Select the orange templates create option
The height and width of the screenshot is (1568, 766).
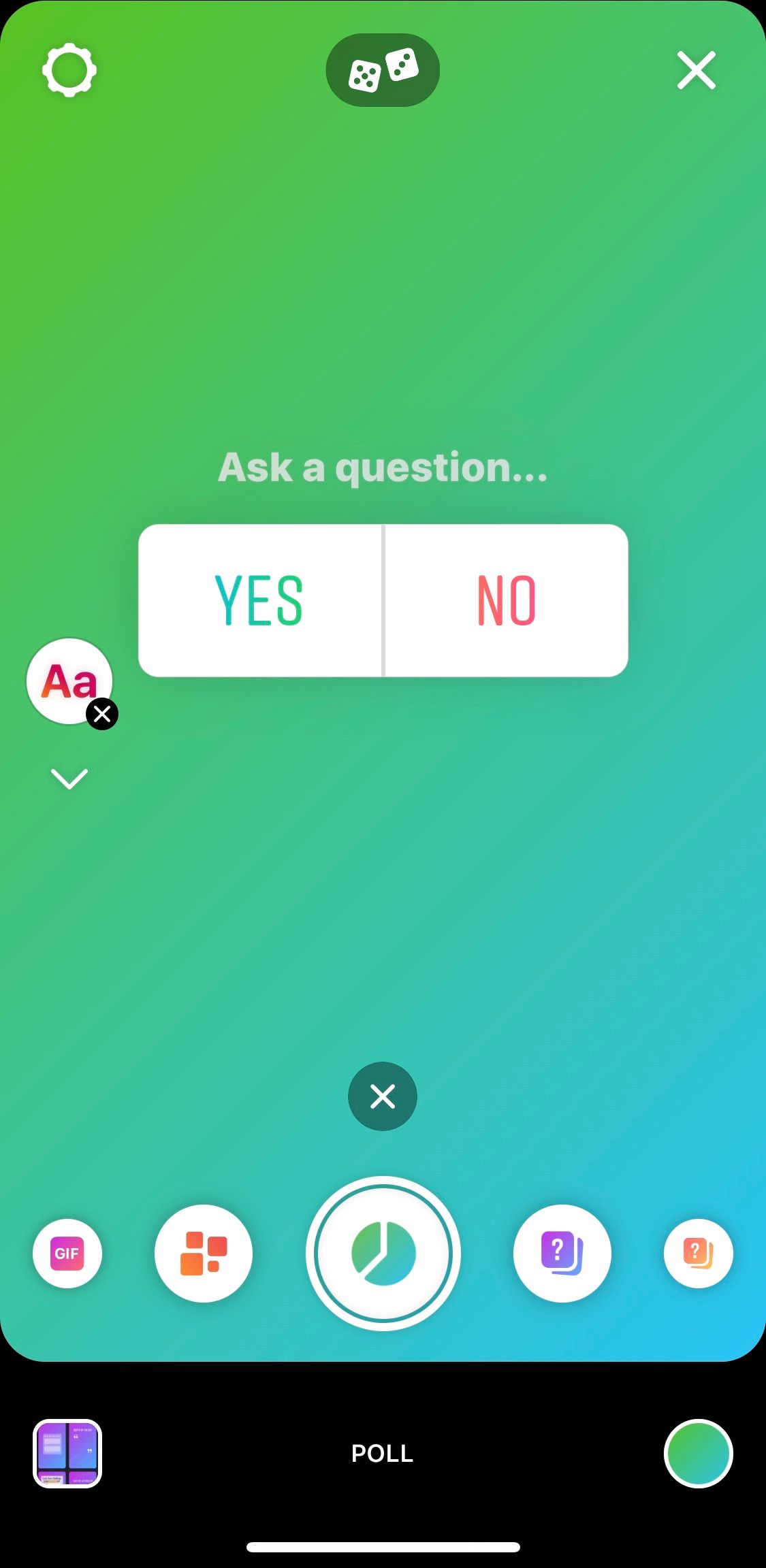(x=204, y=1254)
